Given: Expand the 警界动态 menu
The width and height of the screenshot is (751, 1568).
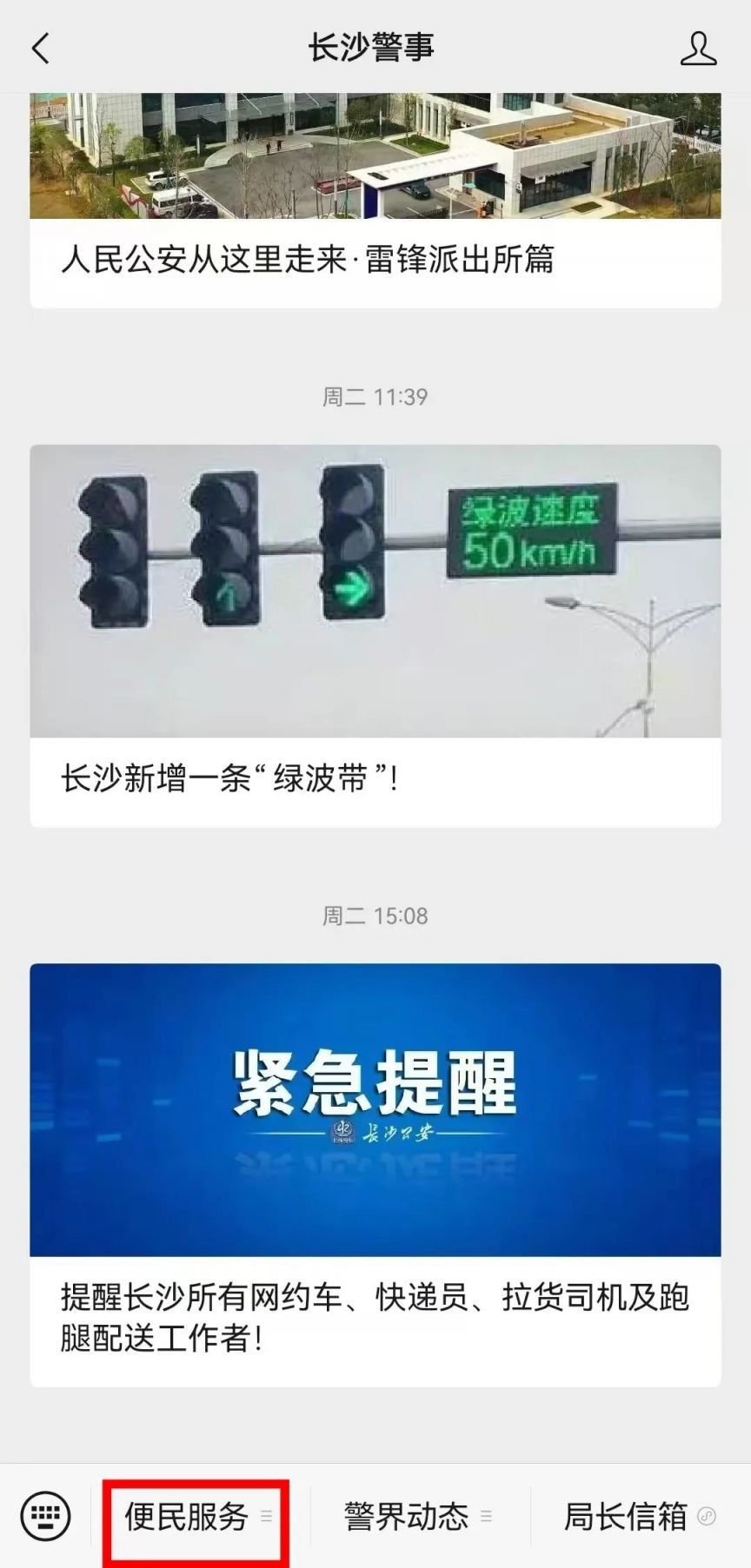Looking at the screenshot, I should pos(417,1517).
